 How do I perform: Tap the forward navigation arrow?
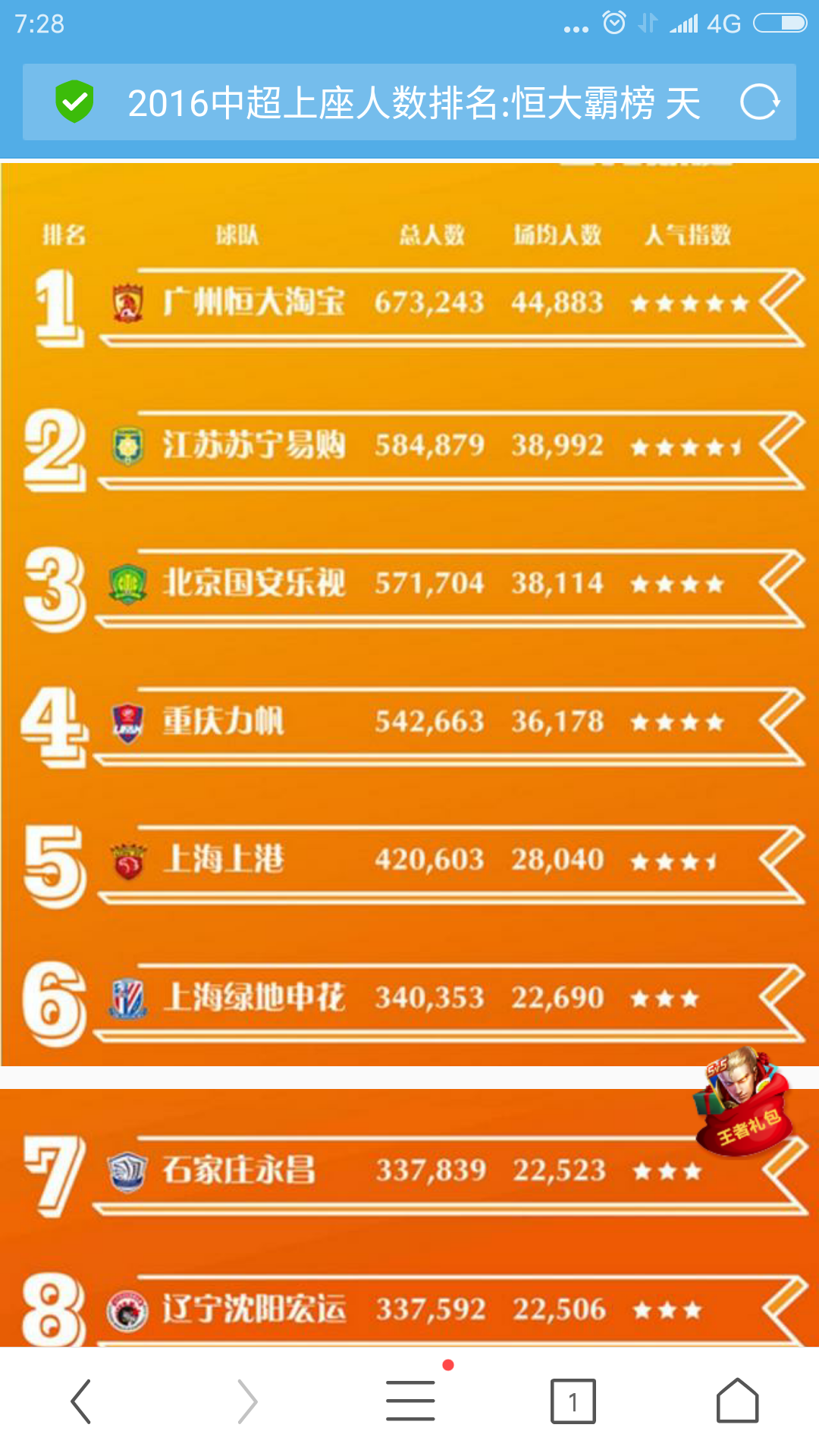[x=246, y=1399]
